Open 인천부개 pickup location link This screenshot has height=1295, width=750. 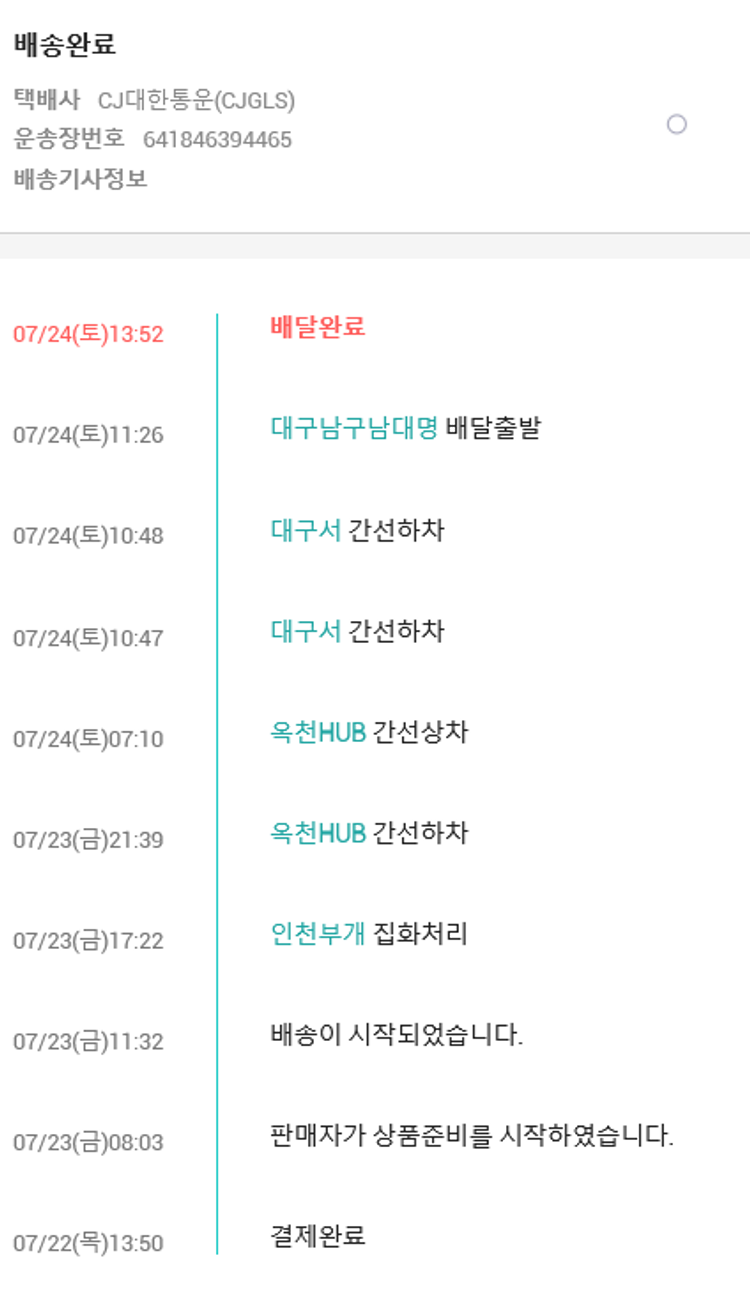pos(318,934)
